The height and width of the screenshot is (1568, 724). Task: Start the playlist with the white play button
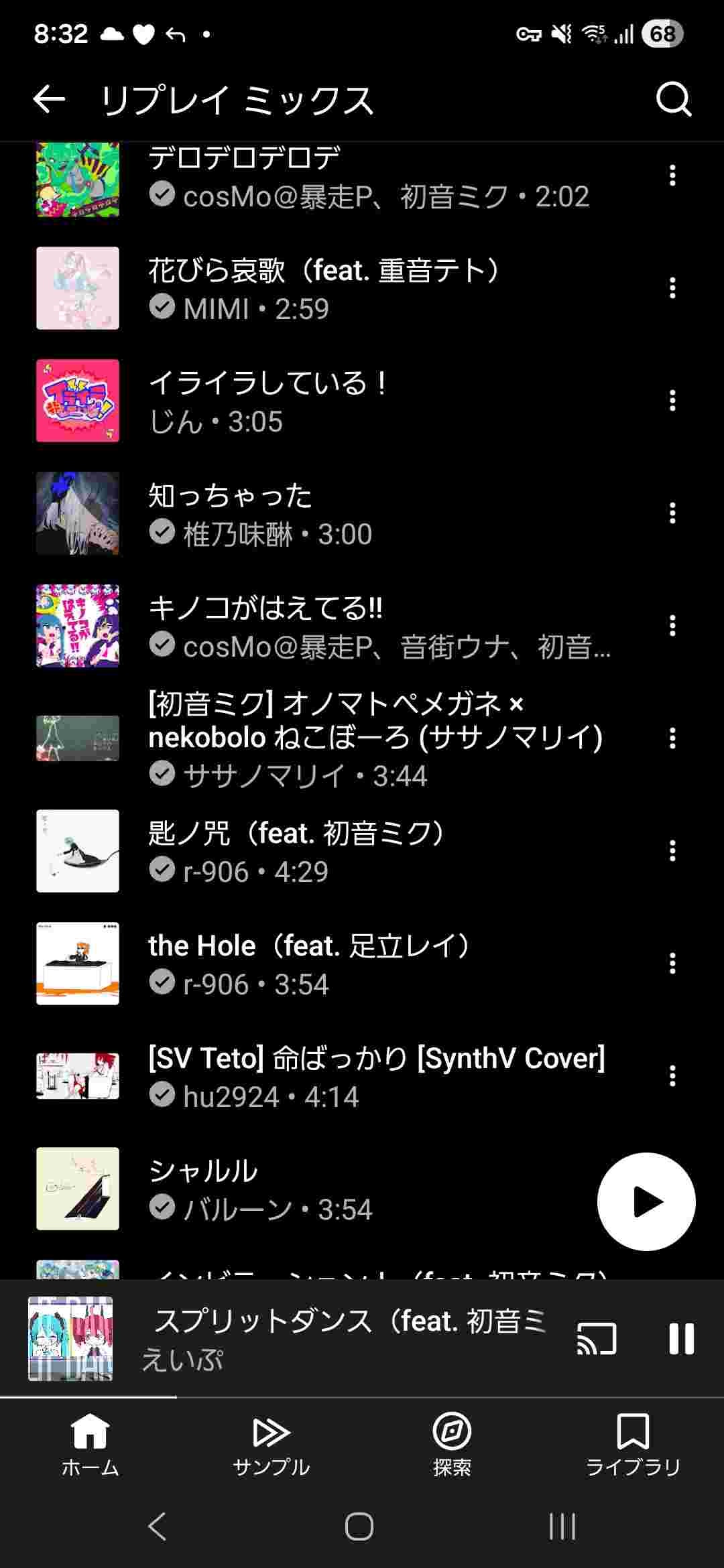coord(646,1201)
